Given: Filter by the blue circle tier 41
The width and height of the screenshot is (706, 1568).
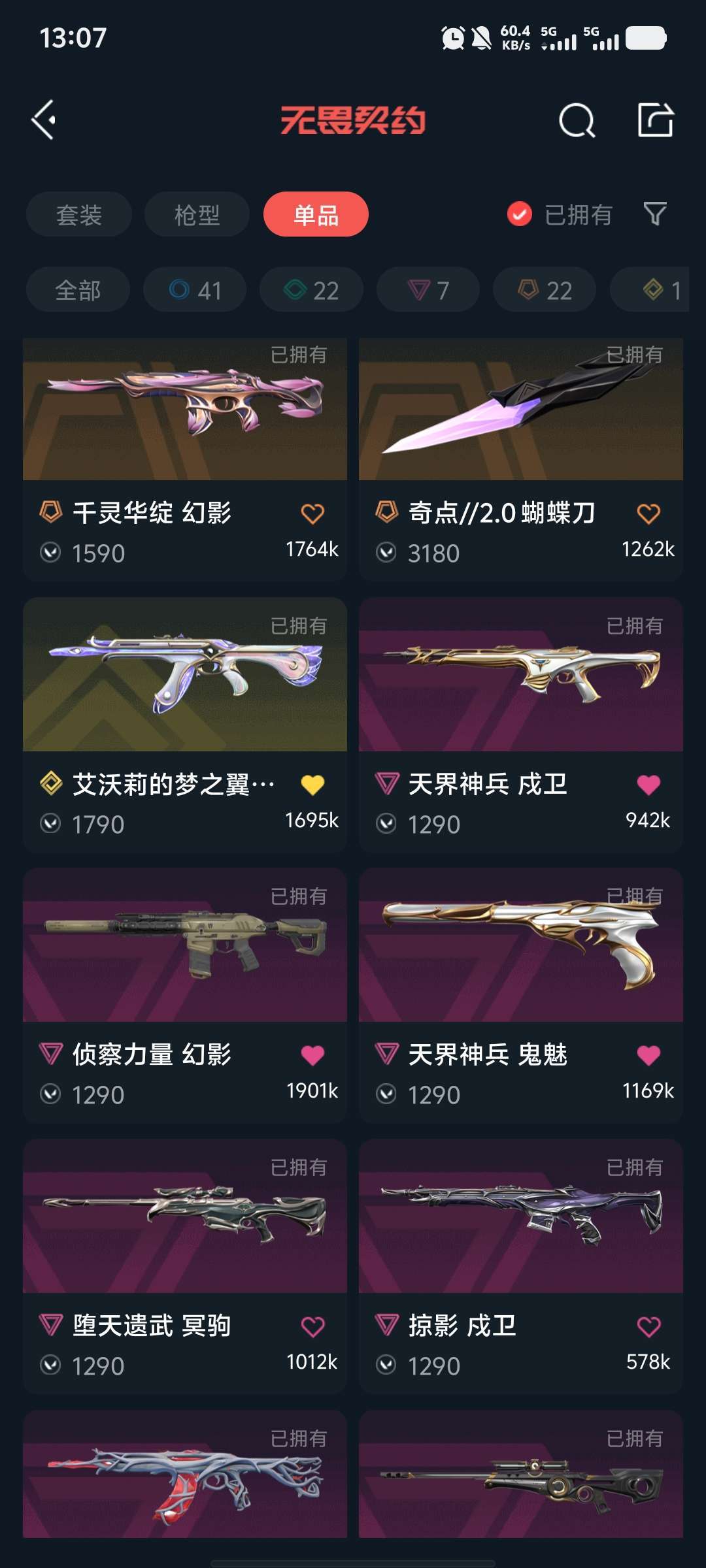Looking at the screenshot, I should coord(195,289).
